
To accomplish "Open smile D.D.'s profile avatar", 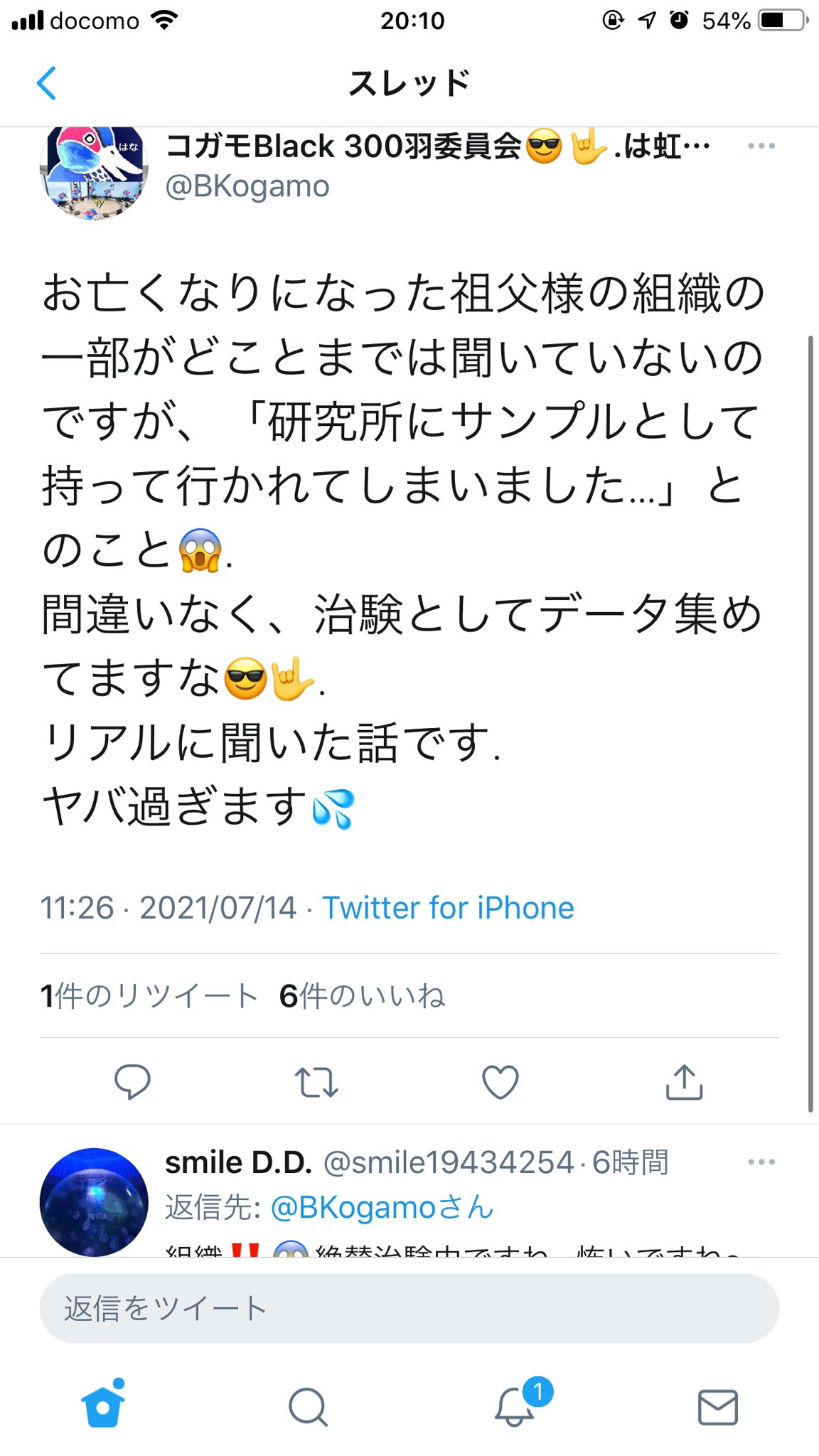I will pyautogui.click(x=94, y=1202).
